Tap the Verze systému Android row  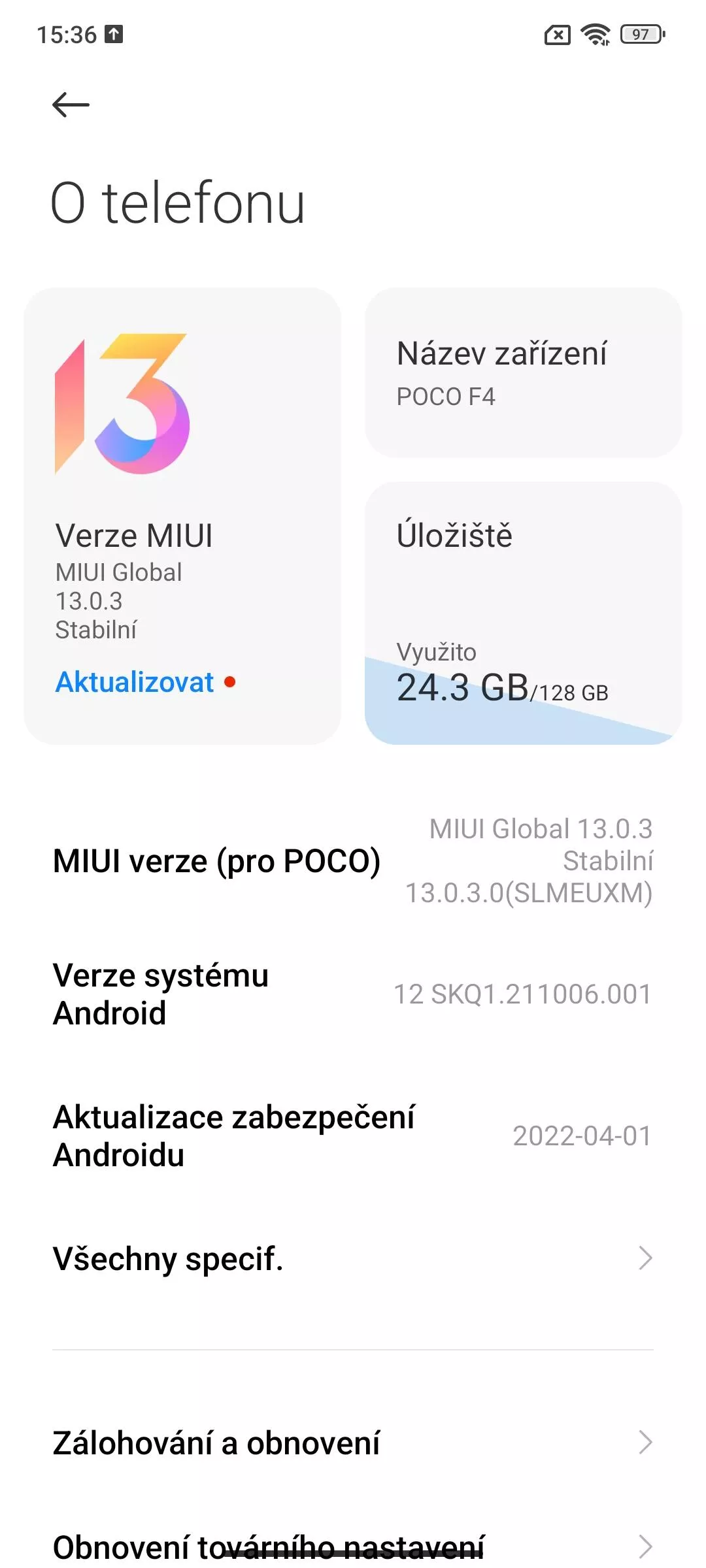tap(353, 994)
